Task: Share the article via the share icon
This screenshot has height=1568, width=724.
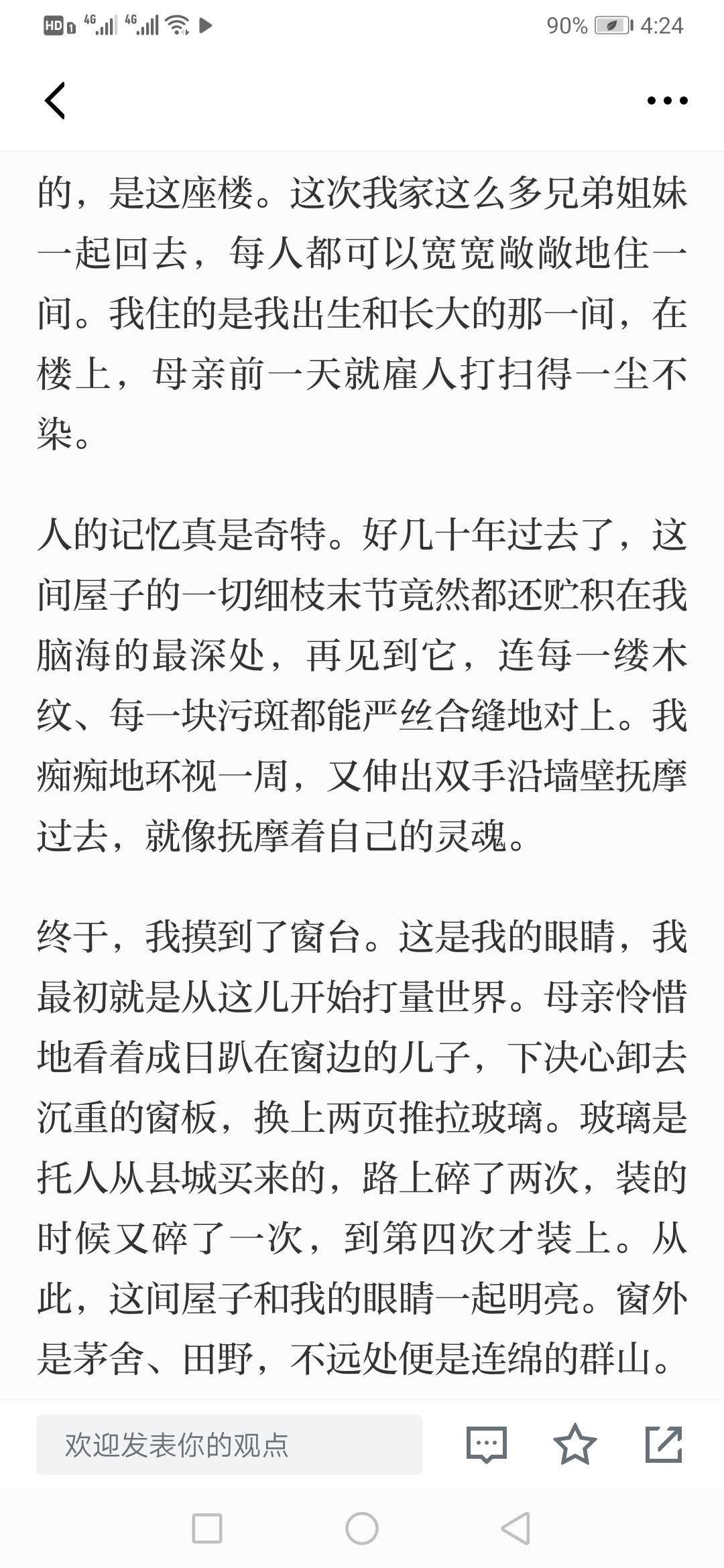Action: point(664,1444)
